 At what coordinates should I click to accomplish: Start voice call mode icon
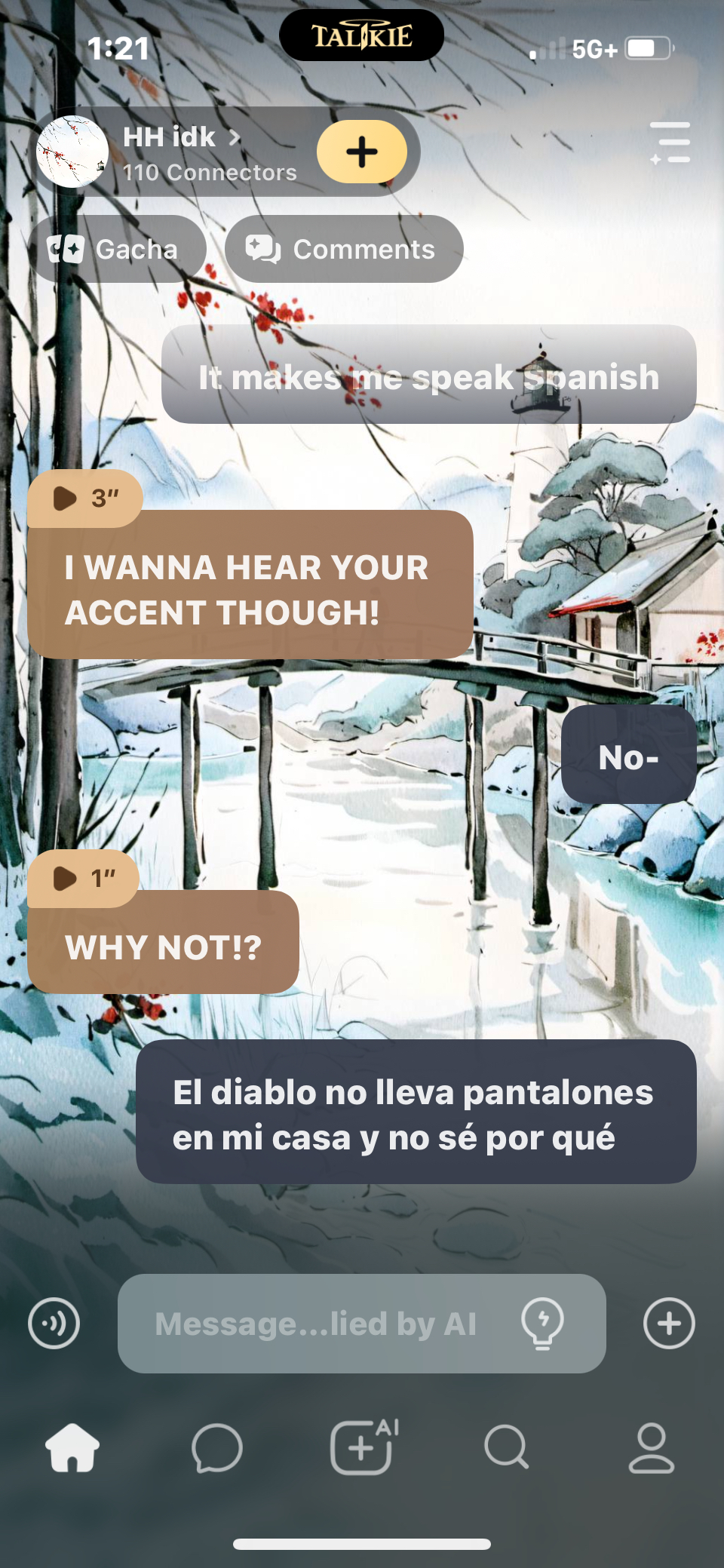[x=54, y=1324]
